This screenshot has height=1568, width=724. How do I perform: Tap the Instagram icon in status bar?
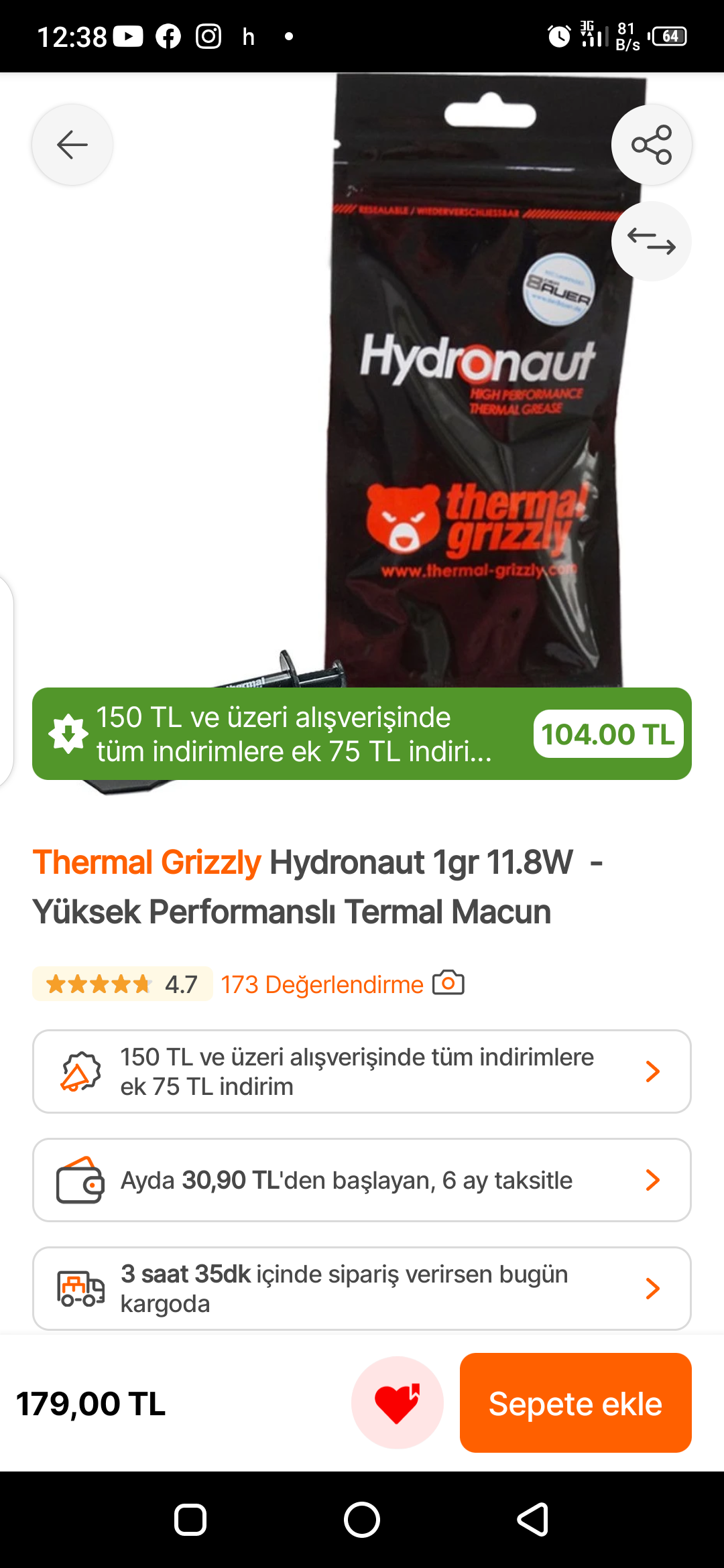[x=208, y=37]
